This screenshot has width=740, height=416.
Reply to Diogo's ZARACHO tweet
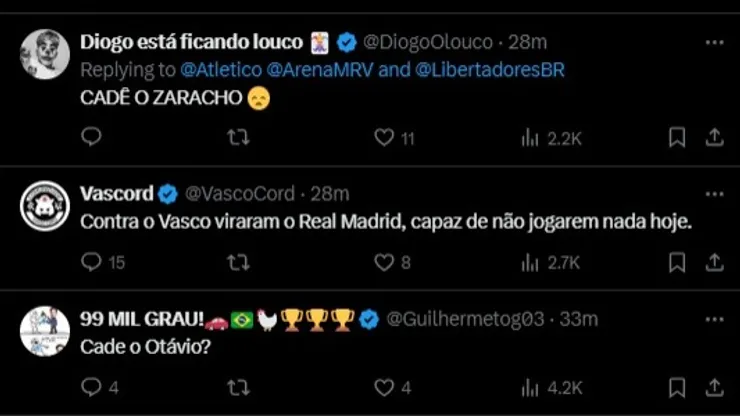click(91, 137)
